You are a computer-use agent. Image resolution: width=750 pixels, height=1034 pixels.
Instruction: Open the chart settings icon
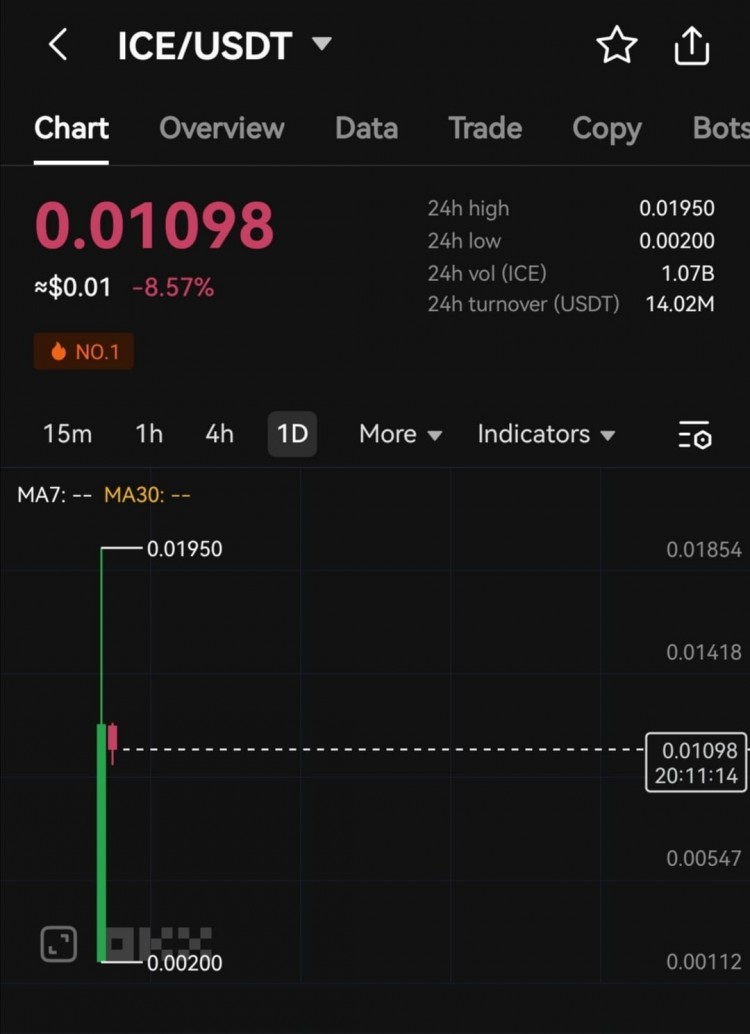694,435
